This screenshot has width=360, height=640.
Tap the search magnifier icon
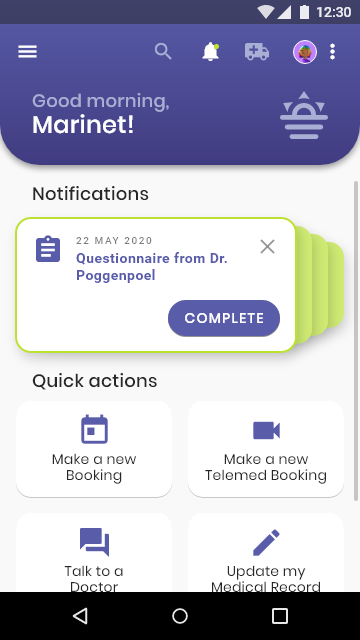tap(163, 52)
